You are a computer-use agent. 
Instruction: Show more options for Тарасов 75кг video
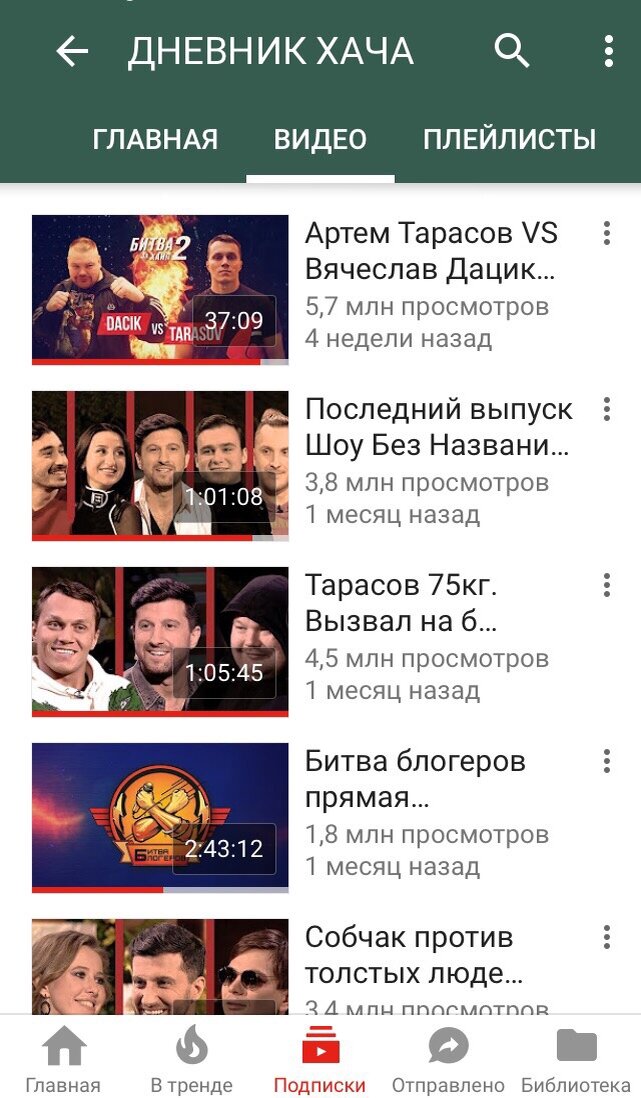coord(606,586)
